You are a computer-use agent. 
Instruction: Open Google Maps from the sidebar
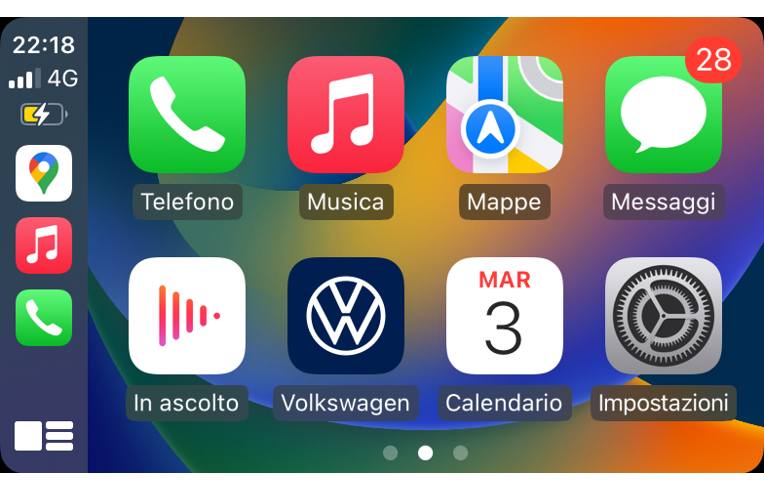tap(44, 173)
